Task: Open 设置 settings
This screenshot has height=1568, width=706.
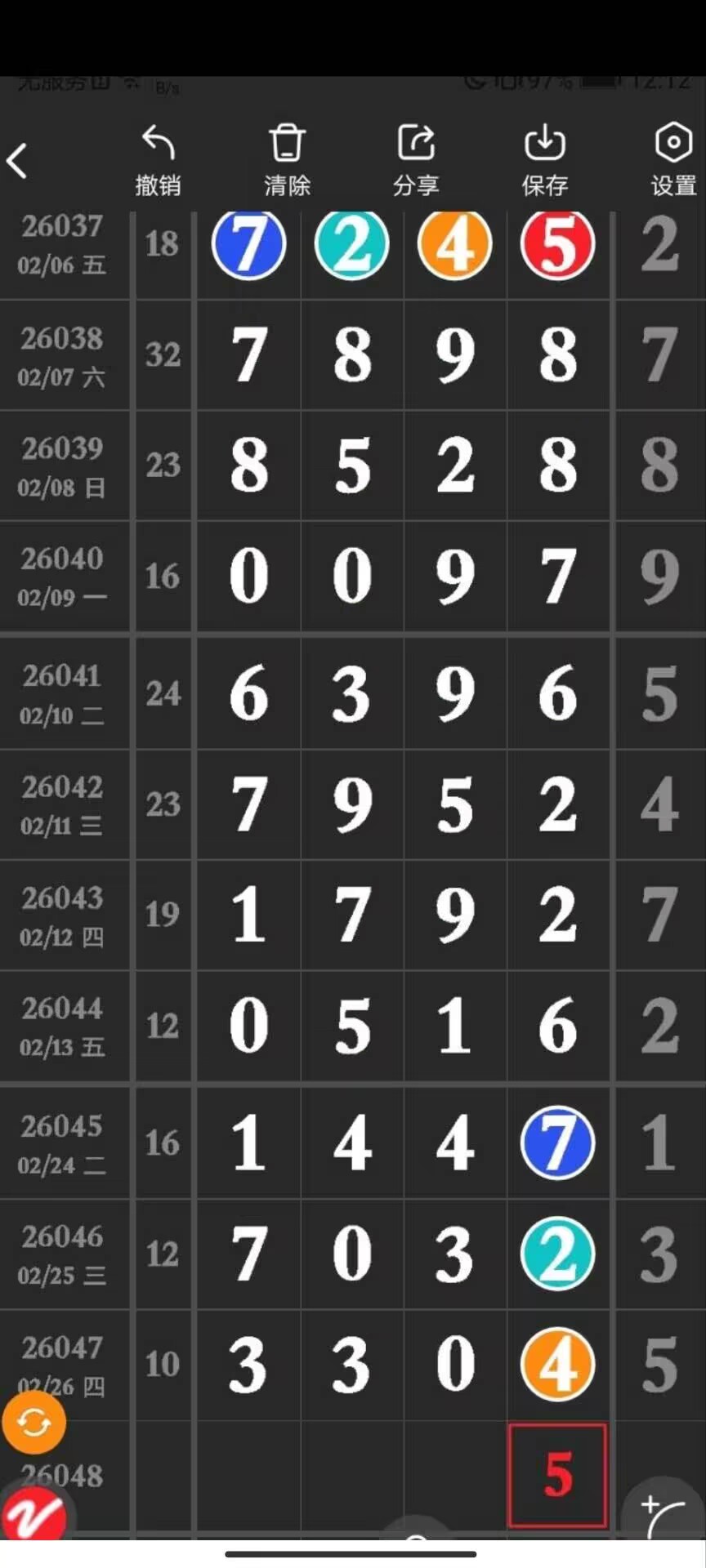Action: coord(673,161)
